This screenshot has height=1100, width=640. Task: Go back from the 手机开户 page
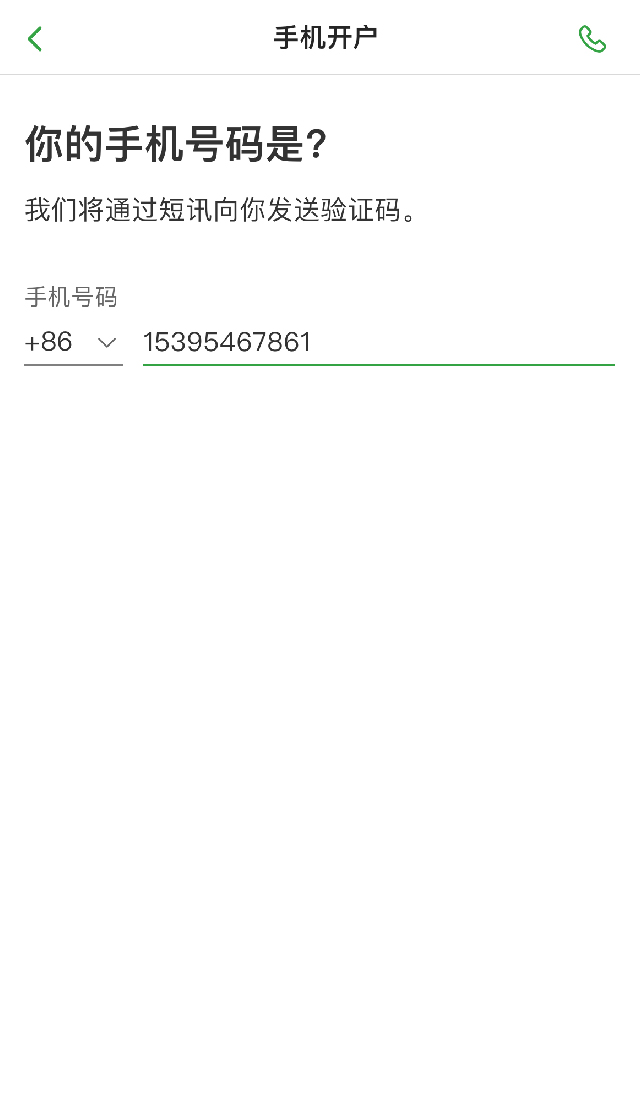click(35, 39)
